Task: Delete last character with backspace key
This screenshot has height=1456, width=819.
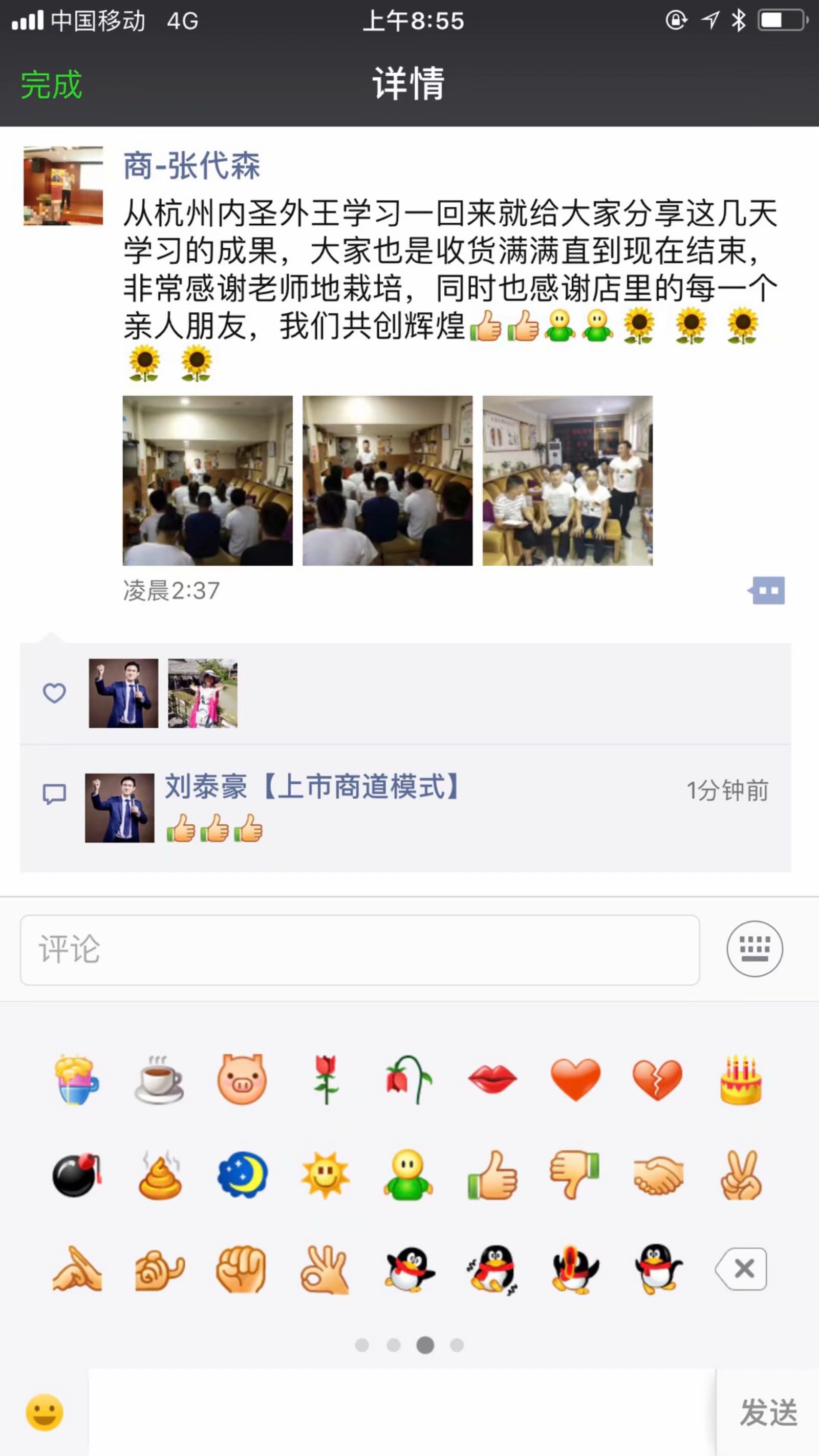Action: point(742,1269)
